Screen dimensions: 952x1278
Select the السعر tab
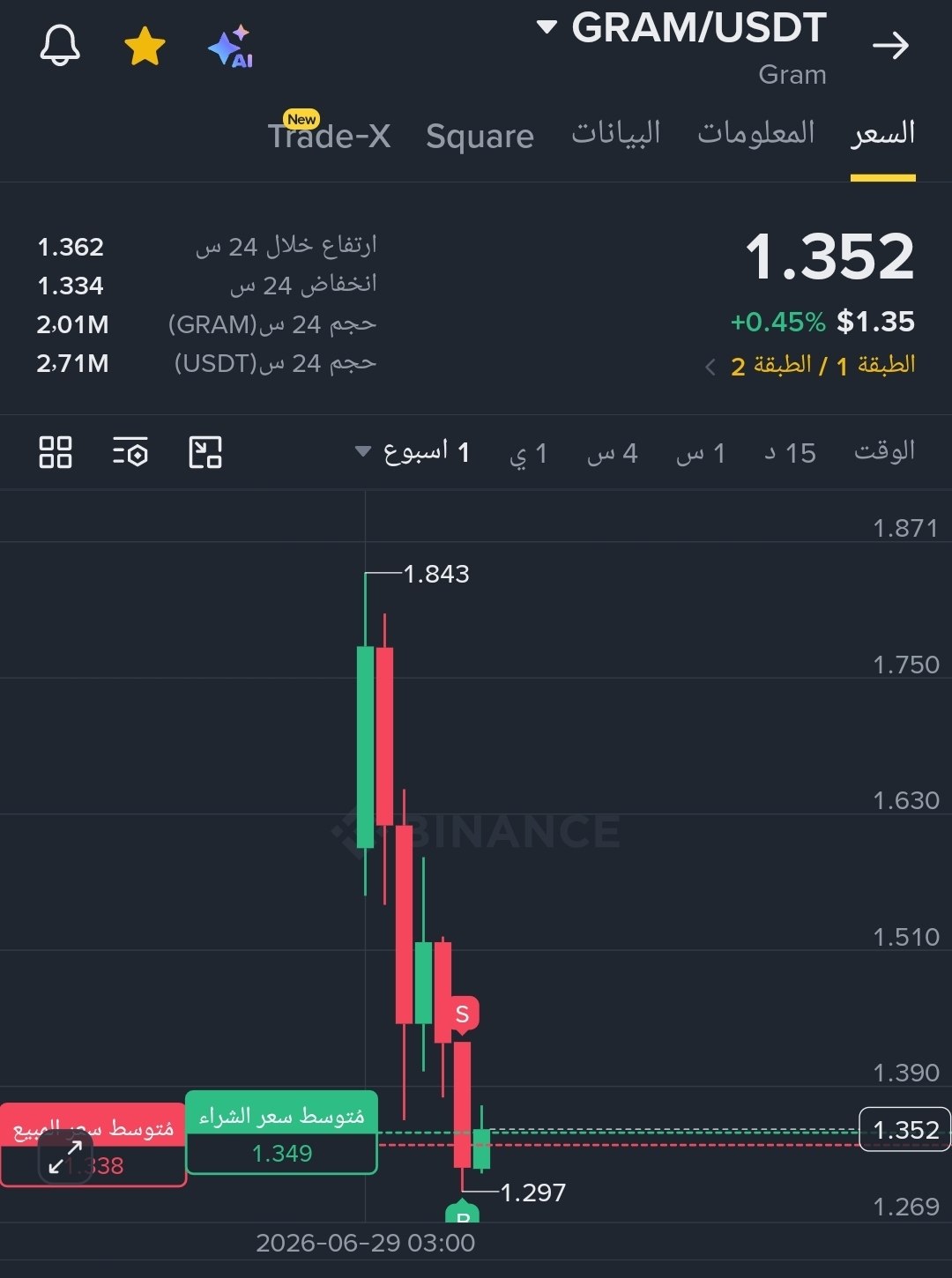(x=883, y=134)
